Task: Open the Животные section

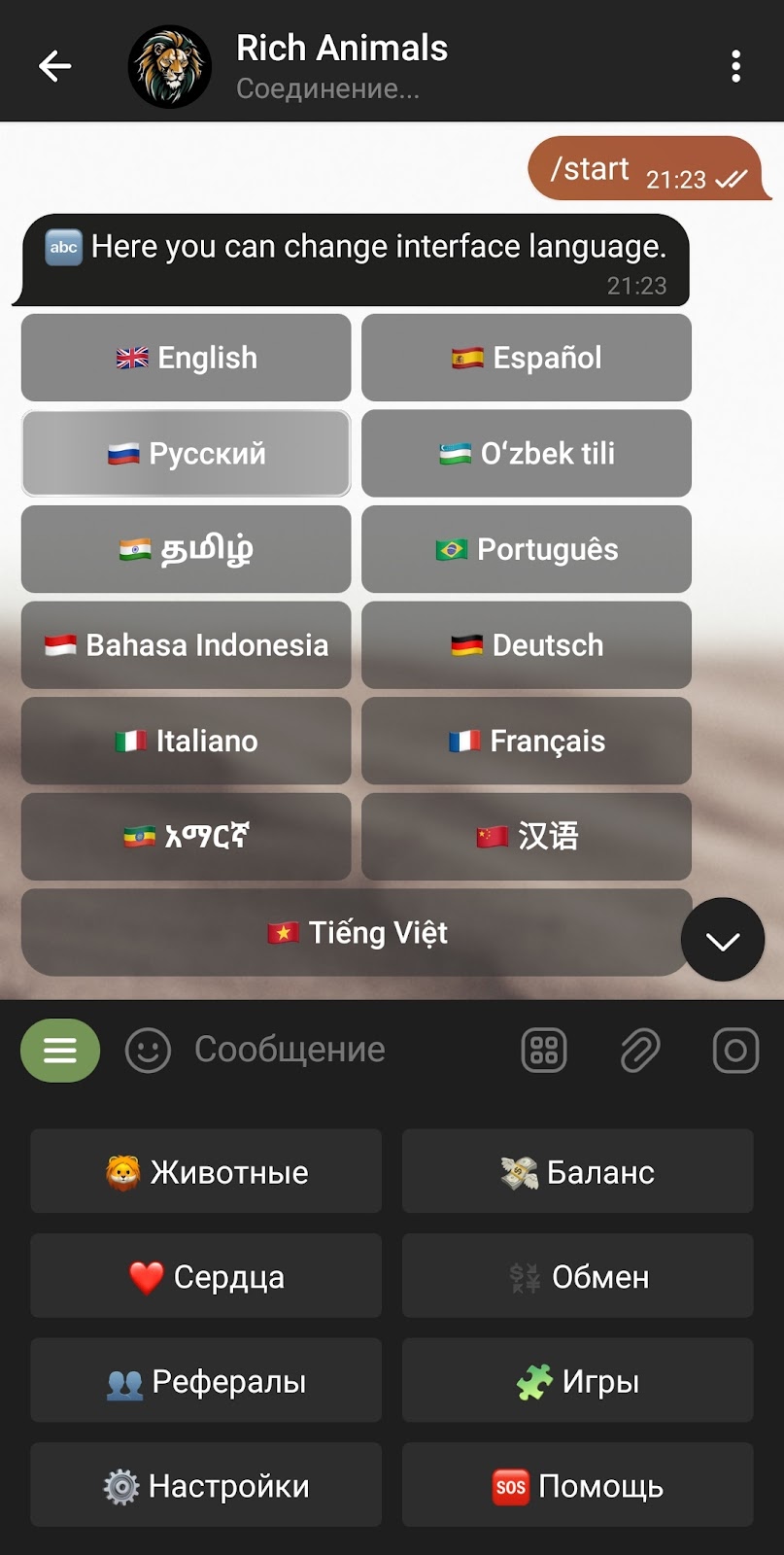Action: click(x=206, y=1172)
